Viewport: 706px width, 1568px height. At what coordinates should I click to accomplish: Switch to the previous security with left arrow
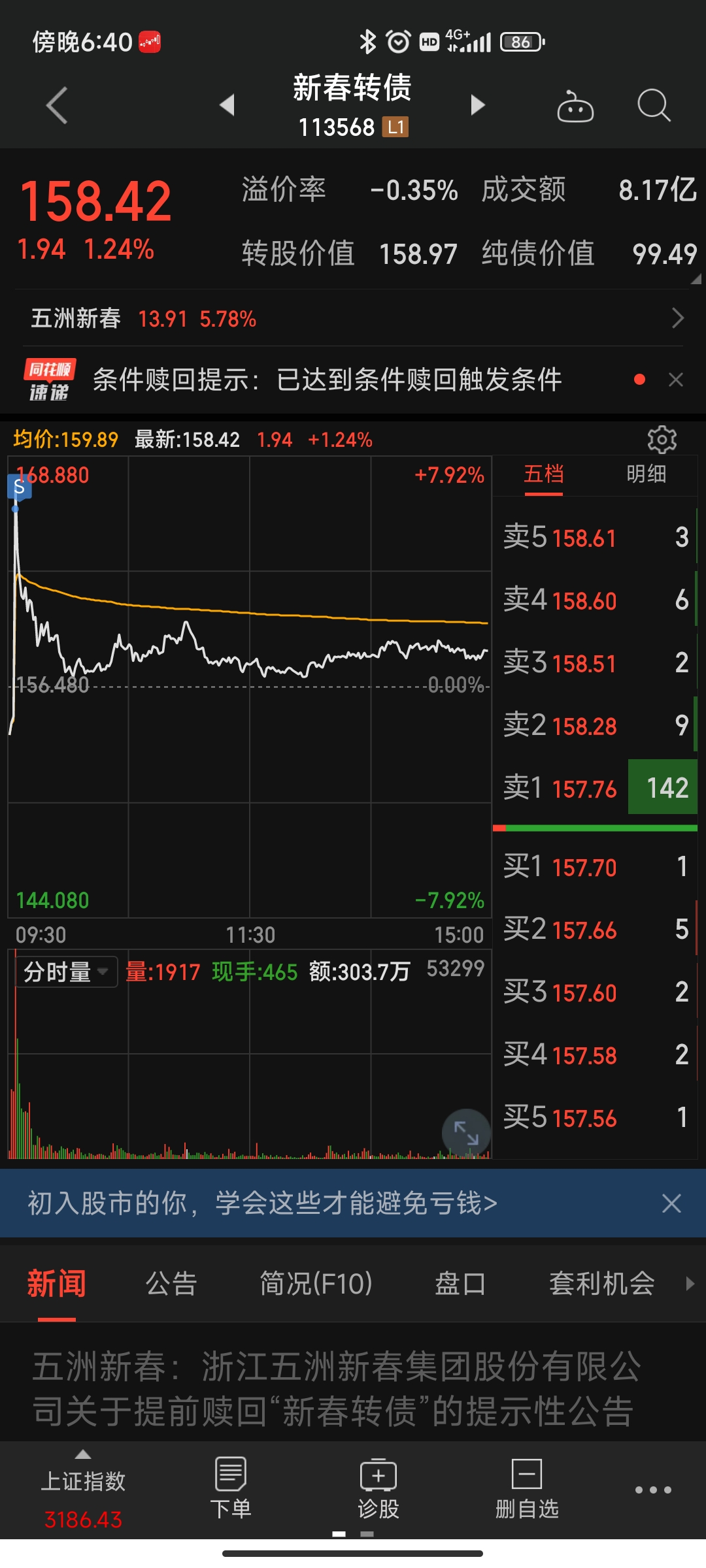pos(227,105)
